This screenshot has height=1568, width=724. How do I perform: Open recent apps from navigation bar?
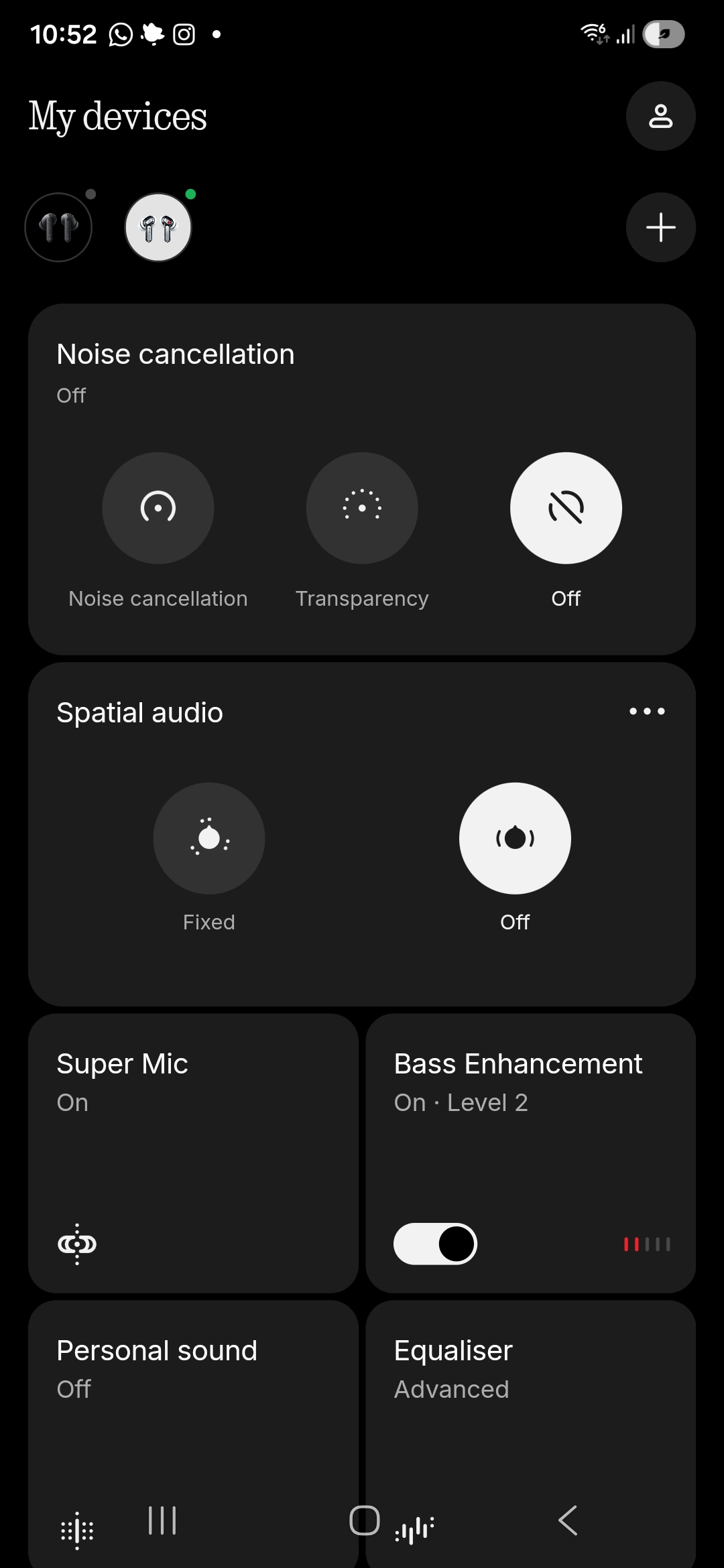coord(162,1520)
